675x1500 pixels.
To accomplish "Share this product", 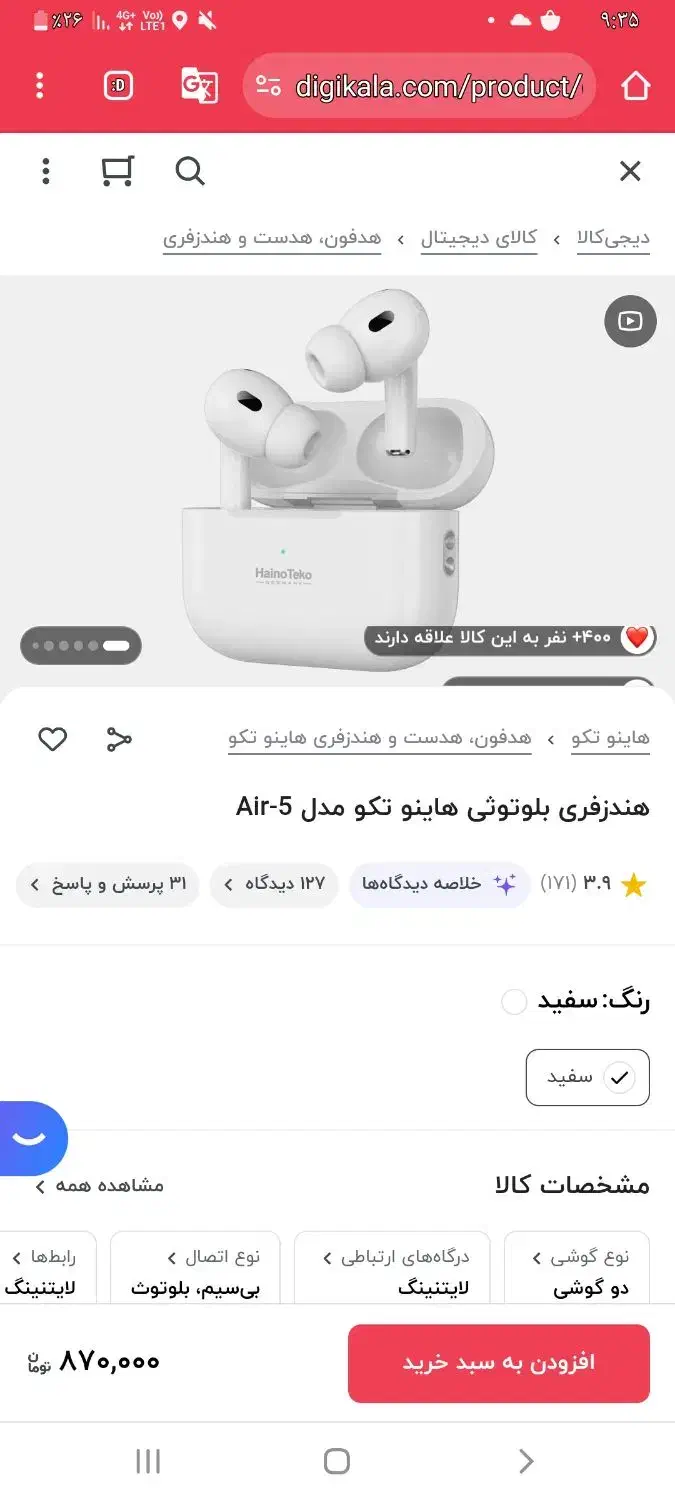I will point(119,739).
